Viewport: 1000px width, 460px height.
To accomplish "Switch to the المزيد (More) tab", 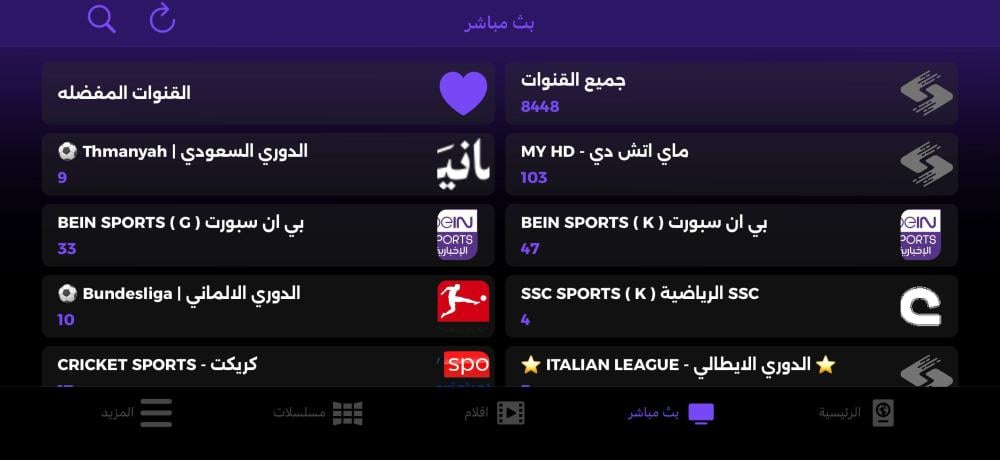I will click(137, 413).
